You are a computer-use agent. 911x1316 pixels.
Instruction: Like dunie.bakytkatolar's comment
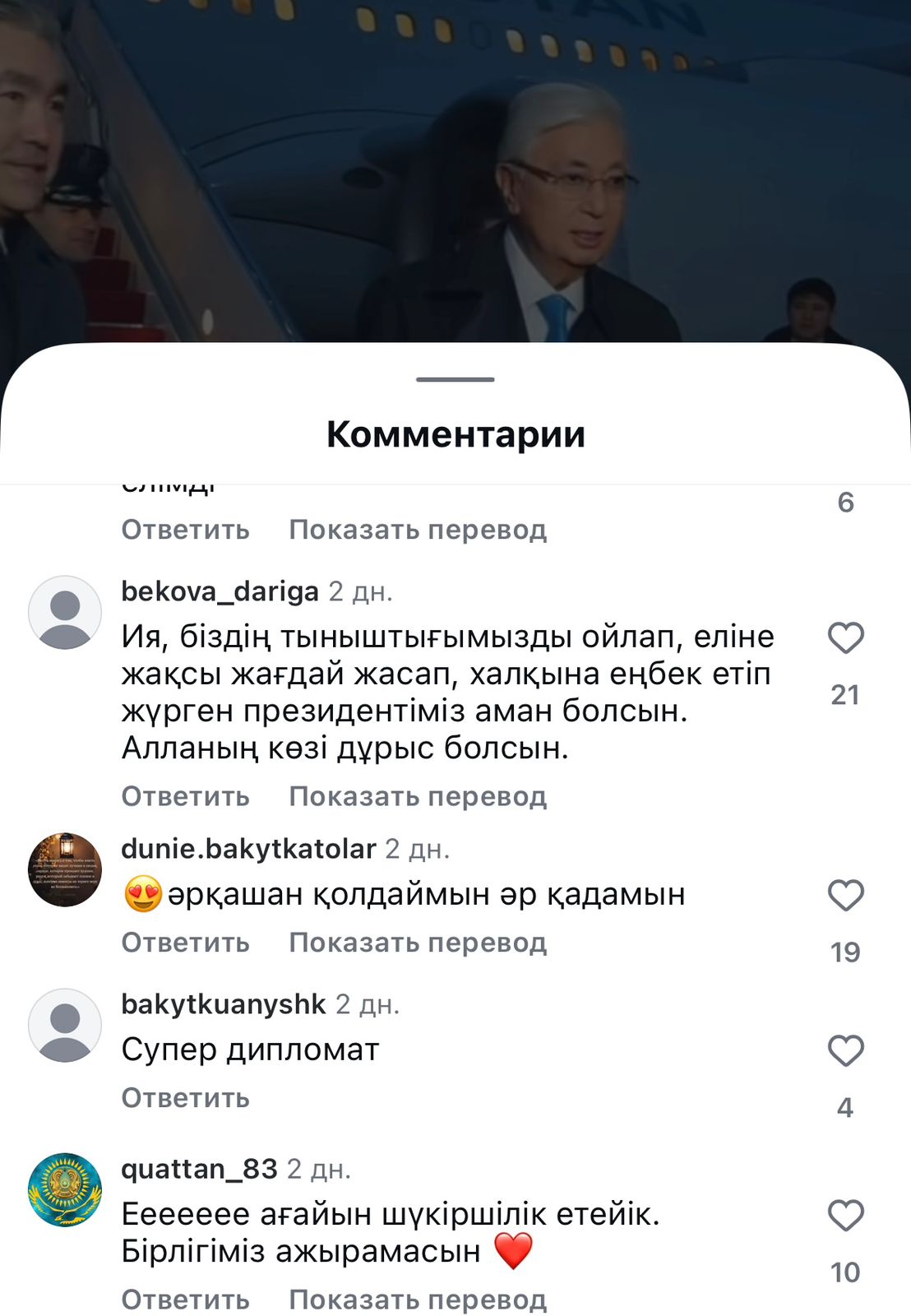845,896
